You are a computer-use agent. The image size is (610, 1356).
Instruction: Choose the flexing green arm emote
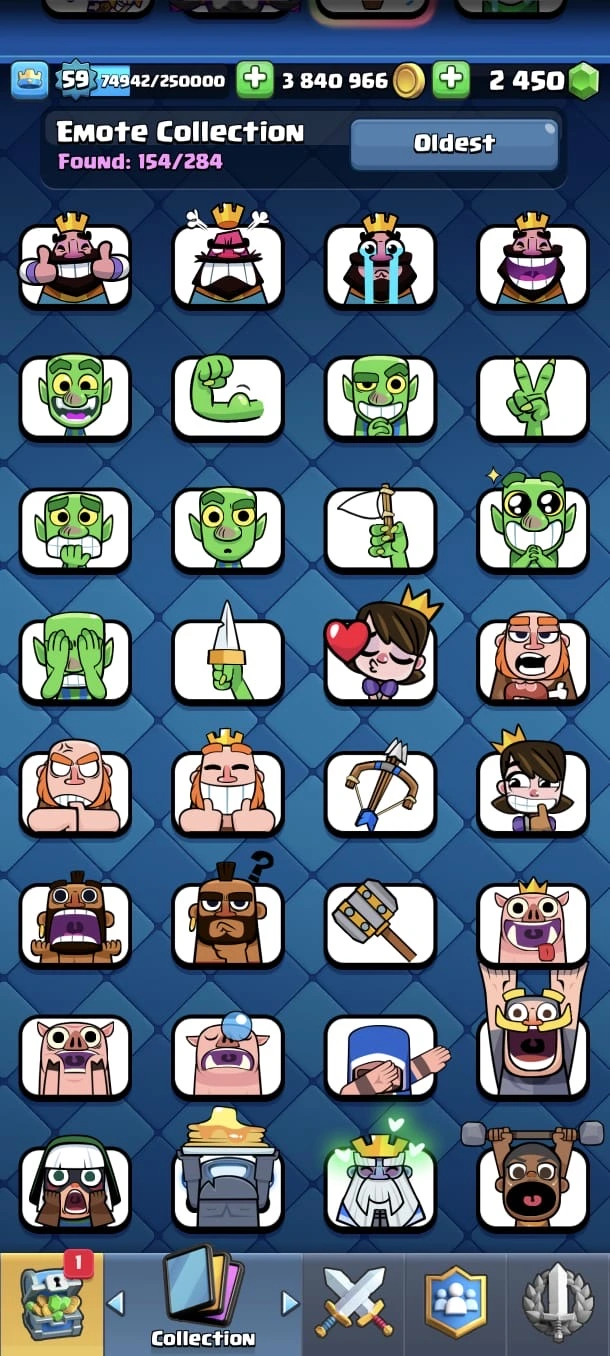[228, 397]
